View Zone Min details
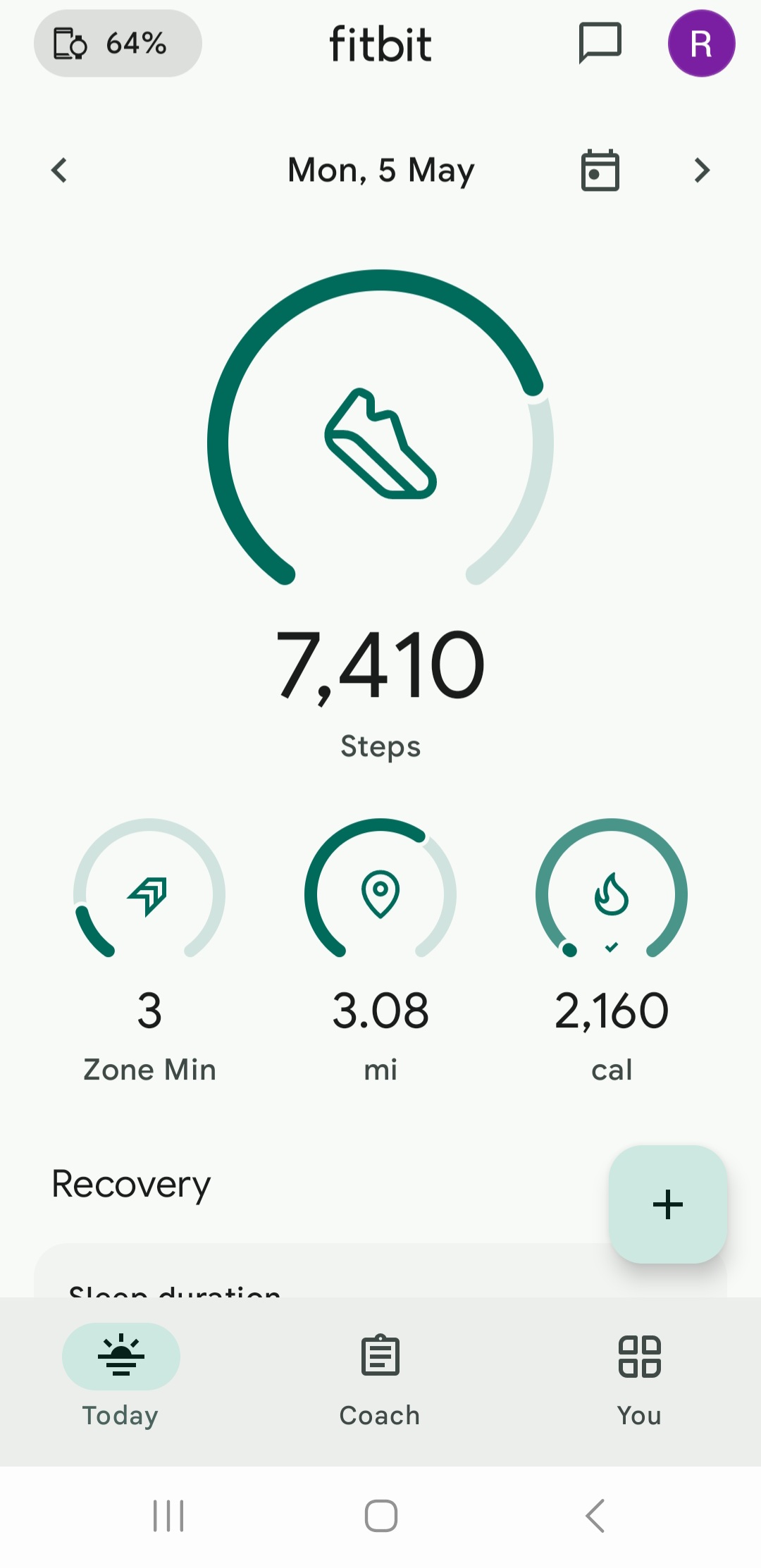This screenshot has width=761, height=1568. pos(149,951)
